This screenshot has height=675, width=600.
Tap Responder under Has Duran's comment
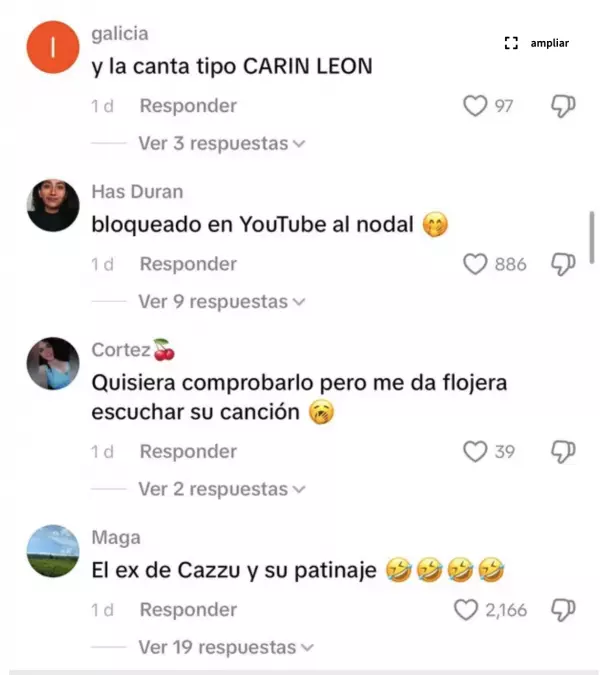pos(188,264)
